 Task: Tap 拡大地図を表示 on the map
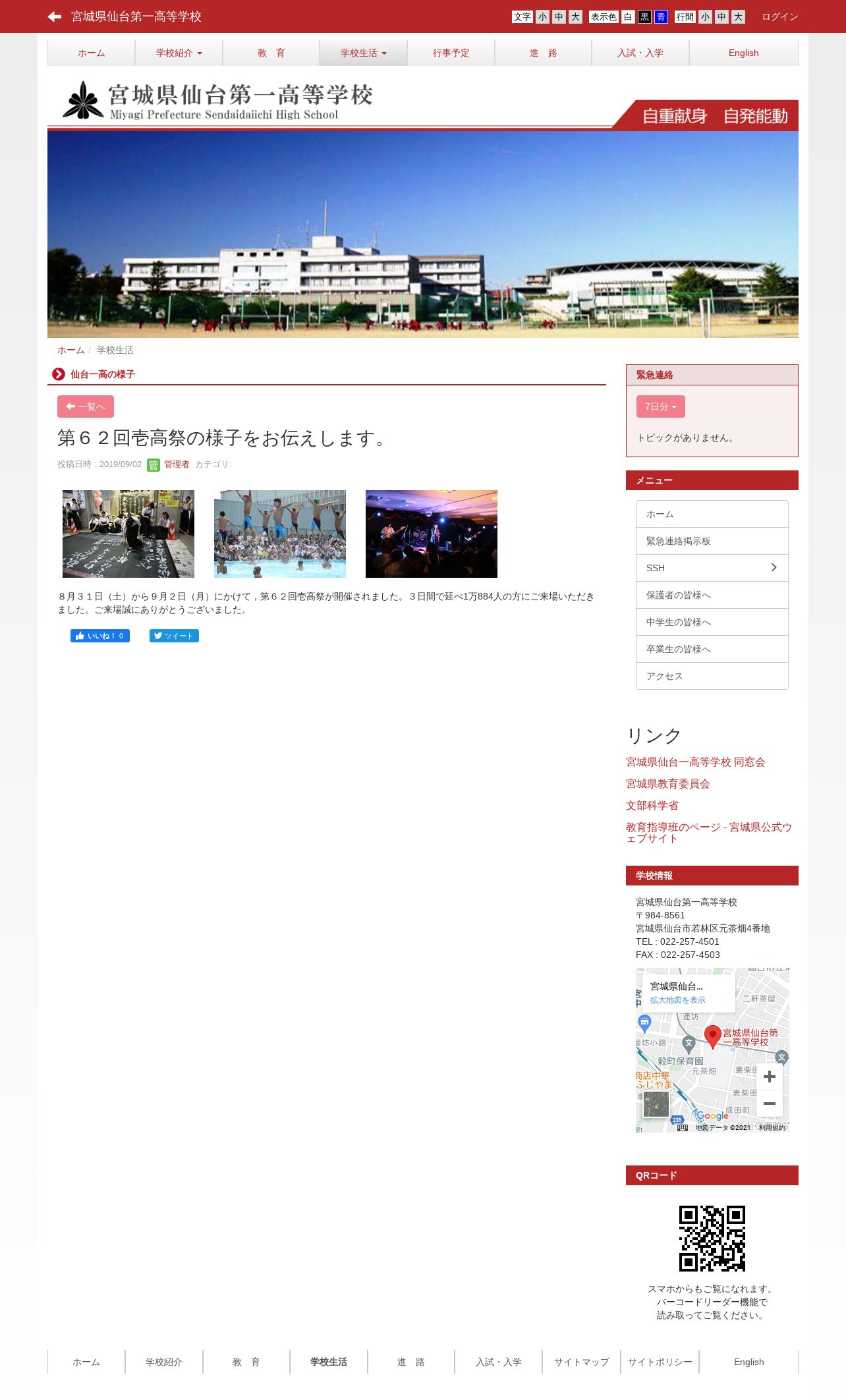point(677,1000)
